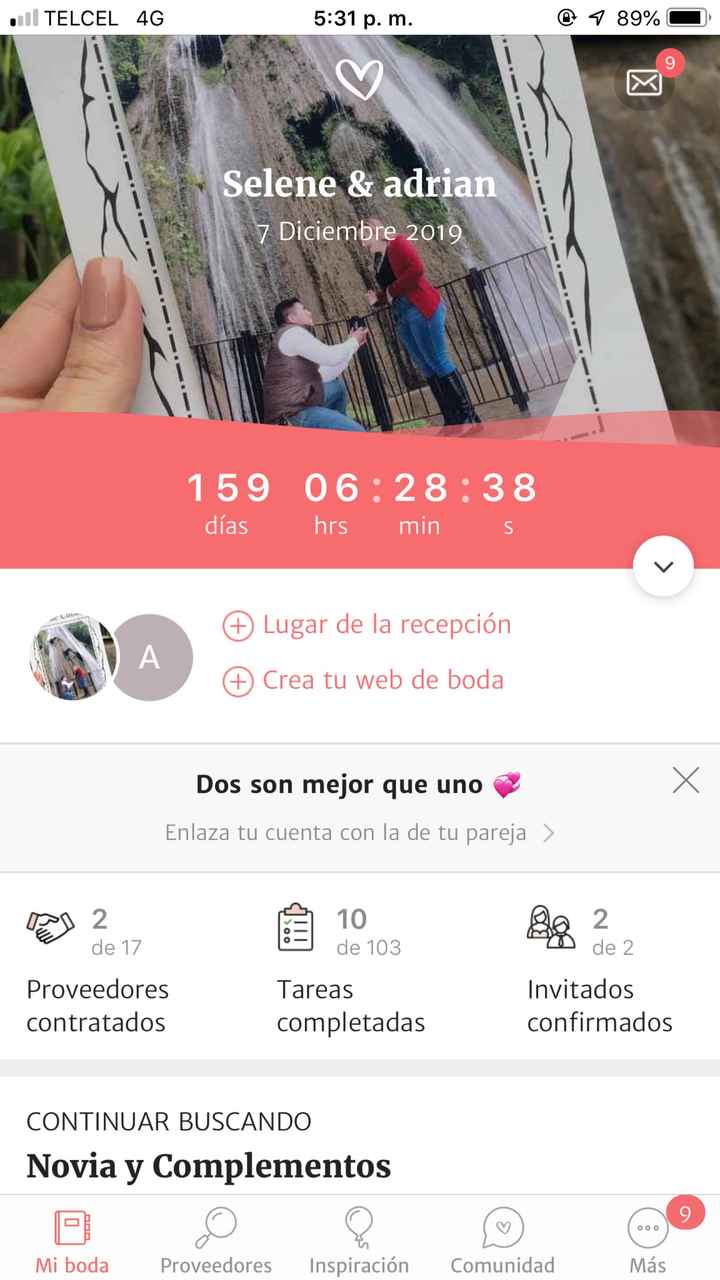Collapse the countdown header with the chevron
This screenshot has height=1280, width=720.
[662, 566]
